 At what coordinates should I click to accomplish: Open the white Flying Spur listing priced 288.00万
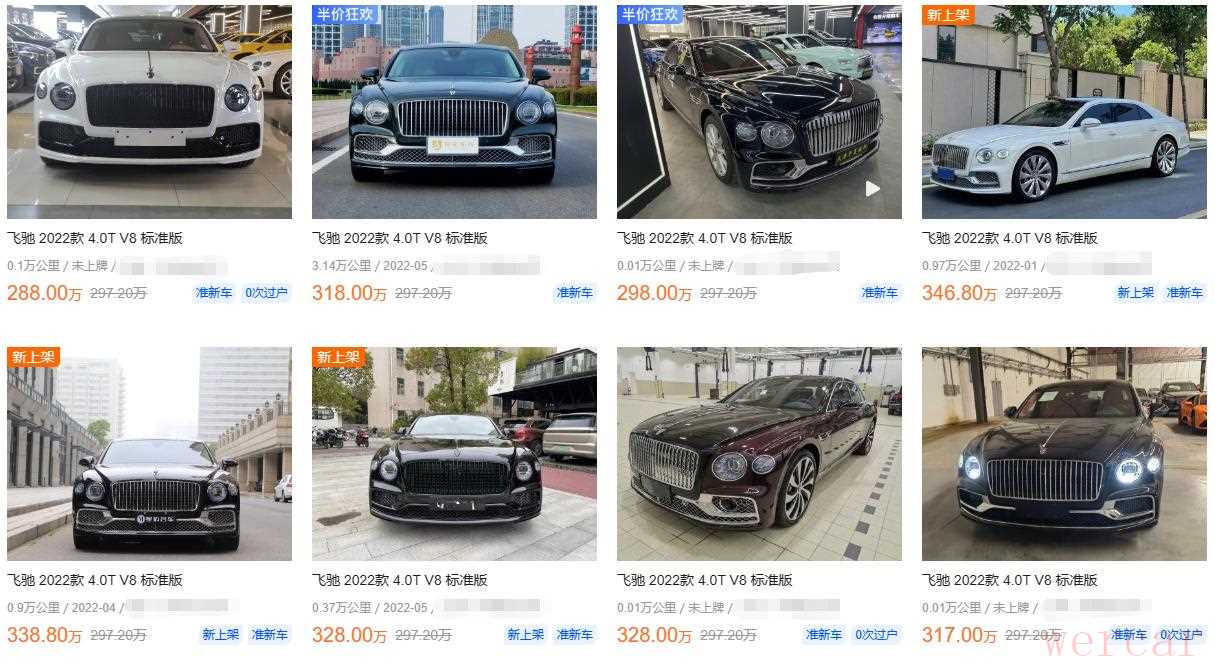149,110
